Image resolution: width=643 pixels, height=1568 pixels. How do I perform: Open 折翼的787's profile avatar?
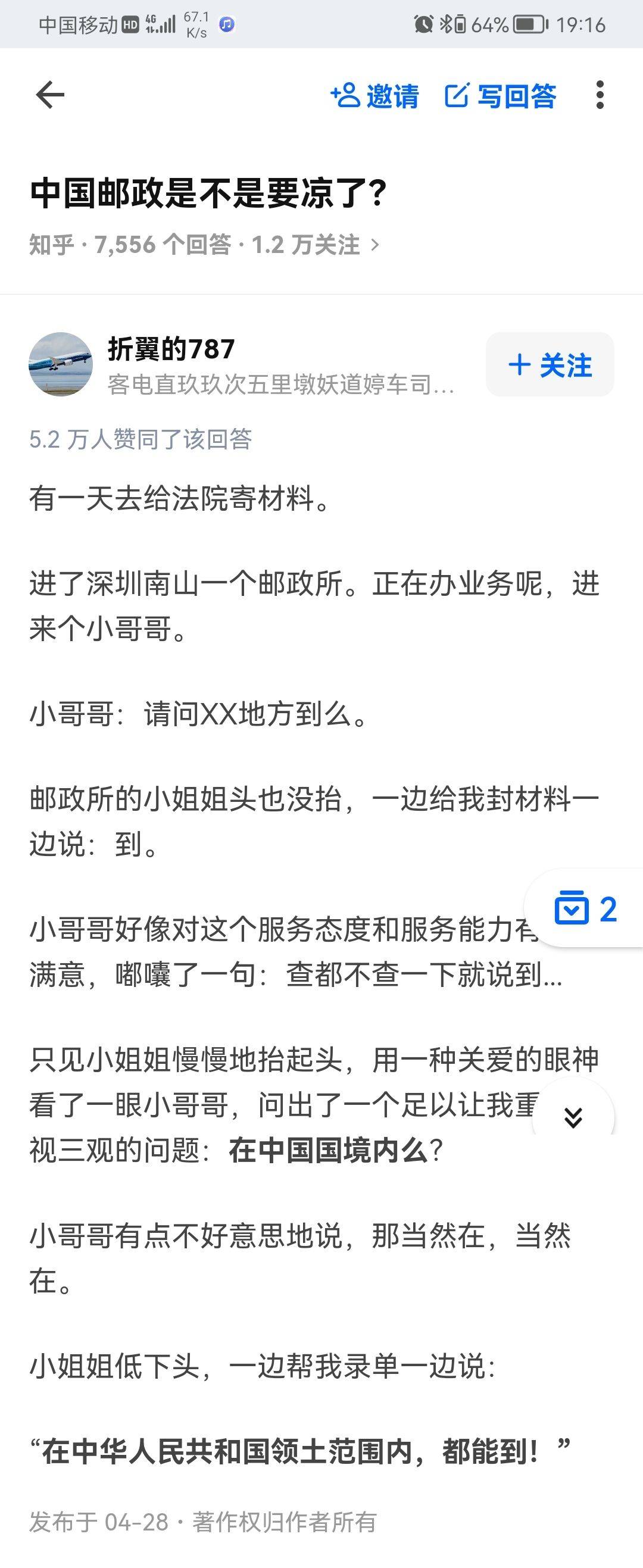(60, 364)
